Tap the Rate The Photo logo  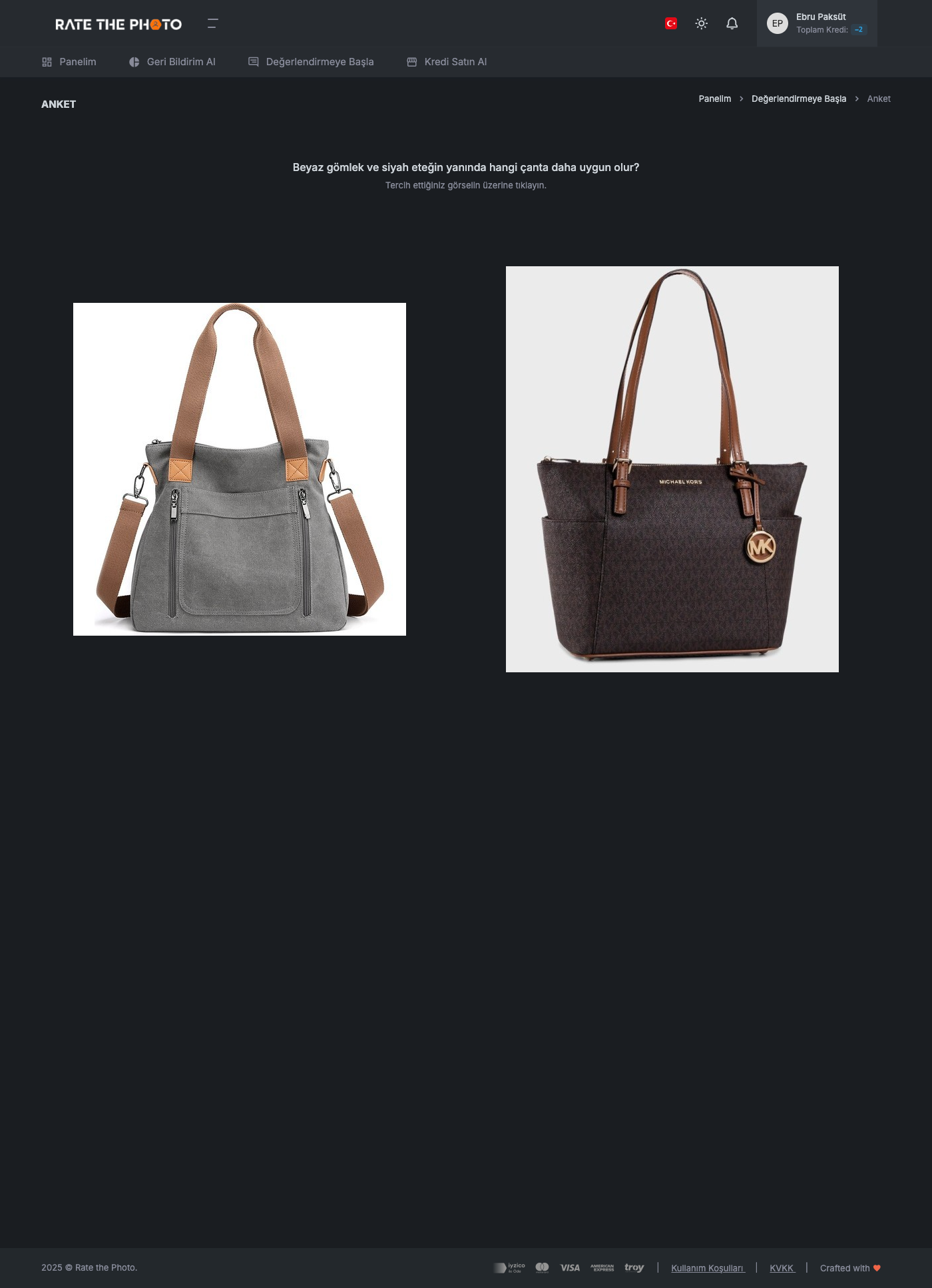(x=118, y=25)
